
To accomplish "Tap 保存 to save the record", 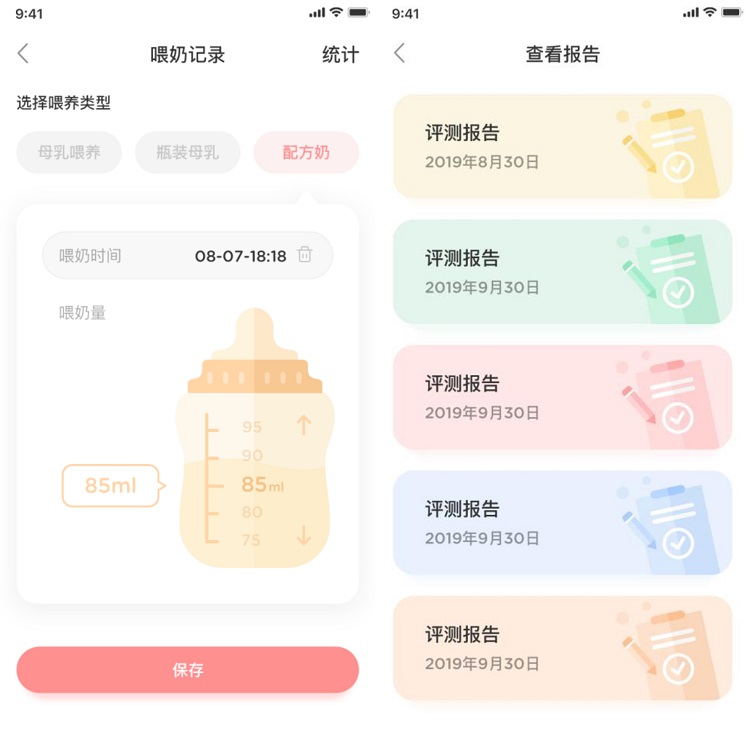I will pos(187,670).
